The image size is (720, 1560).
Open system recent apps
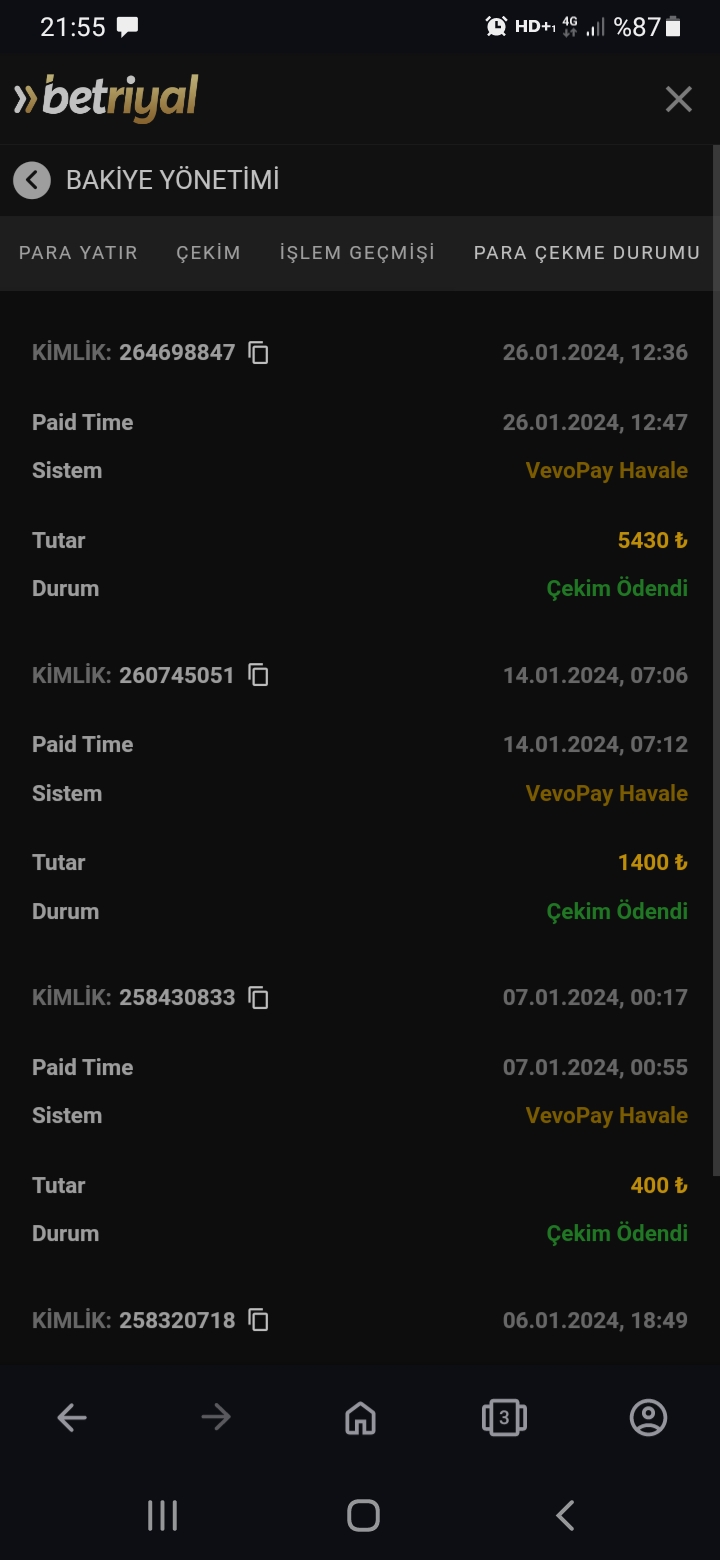[x=162, y=1515]
